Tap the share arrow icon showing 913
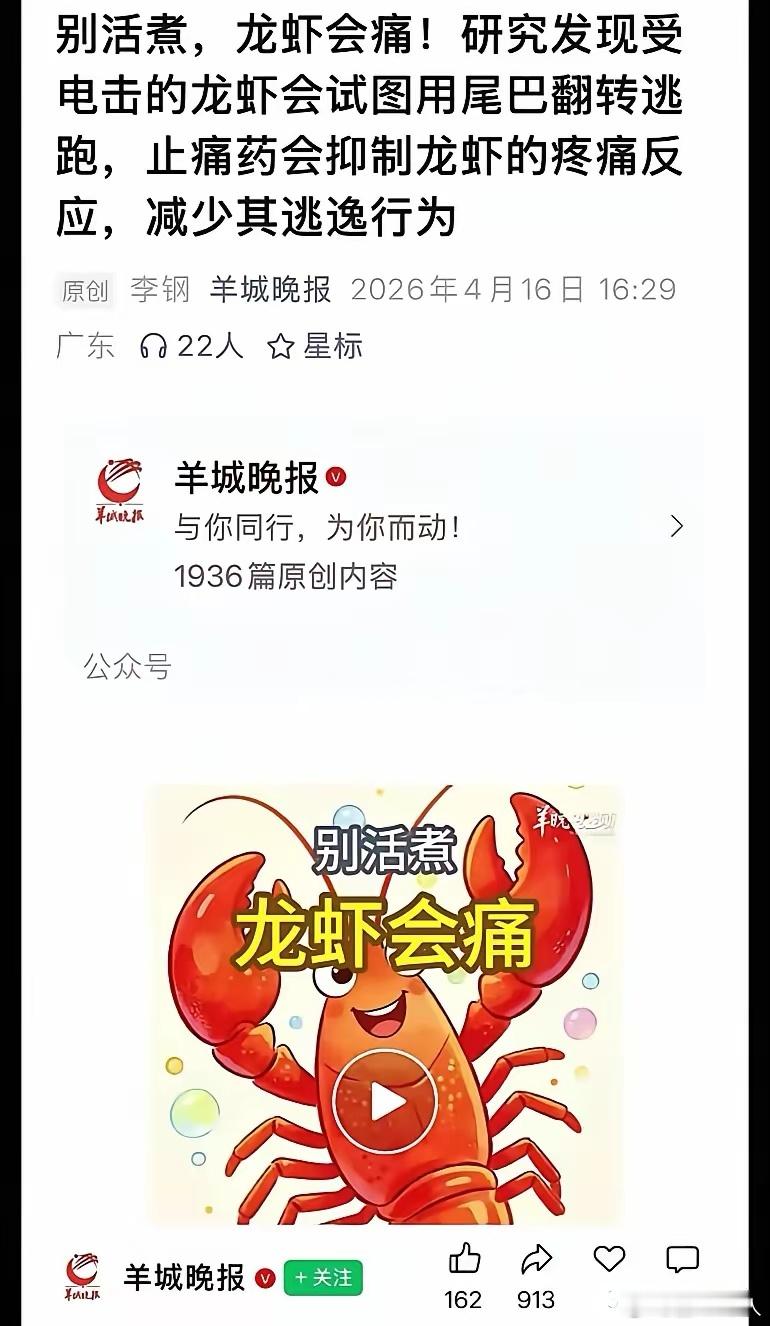 click(x=537, y=1262)
